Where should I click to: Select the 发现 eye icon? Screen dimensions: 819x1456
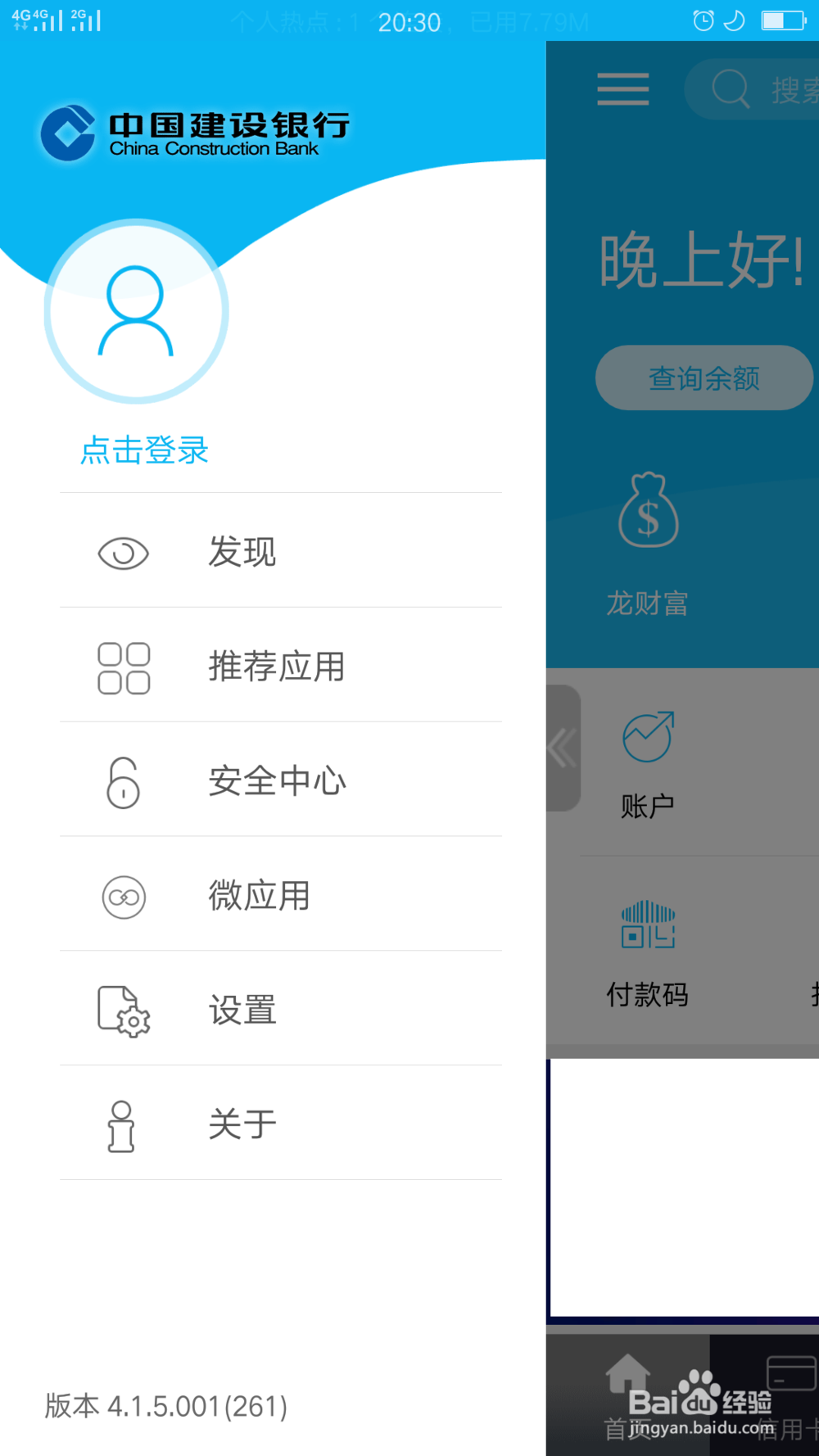point(123,553)
